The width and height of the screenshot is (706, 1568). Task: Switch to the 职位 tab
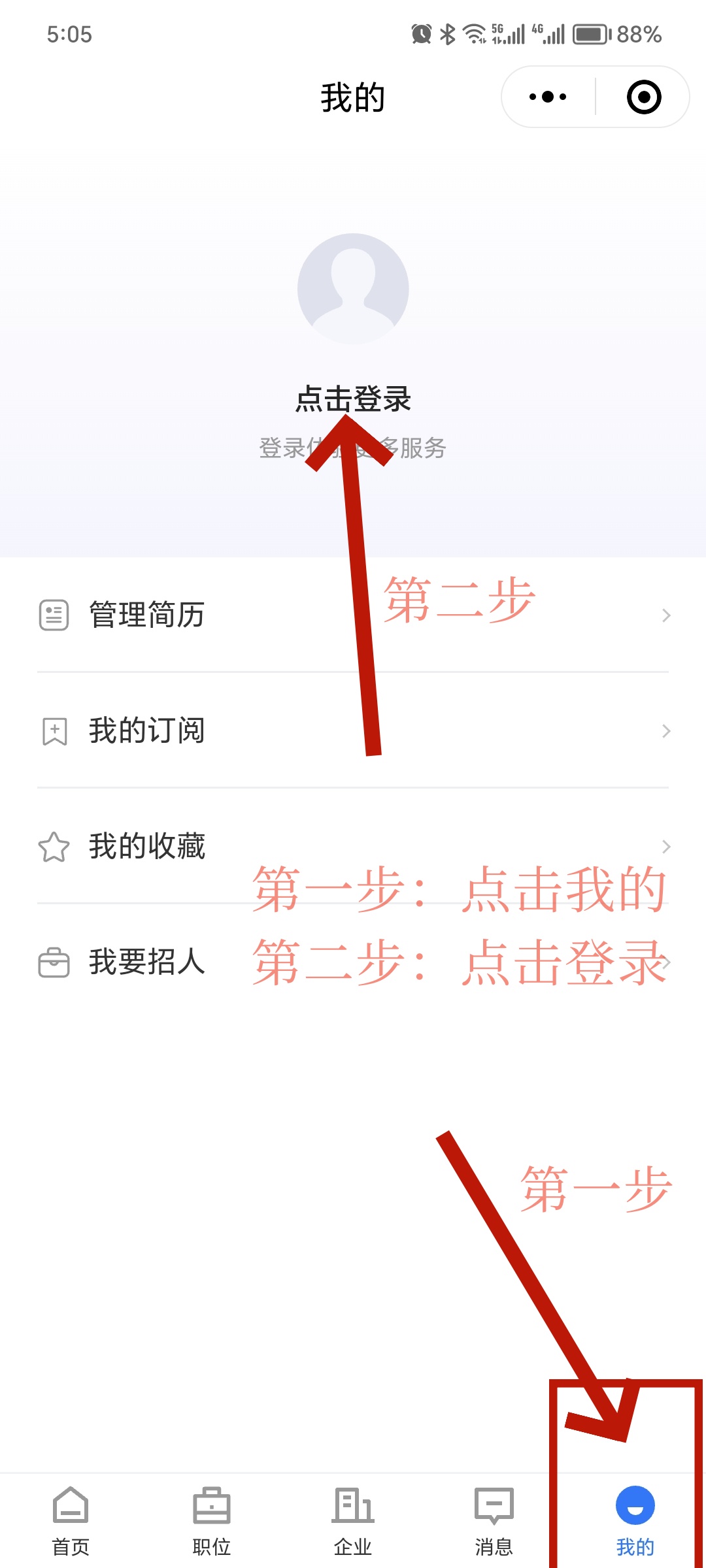click(x=212, y=1520)
